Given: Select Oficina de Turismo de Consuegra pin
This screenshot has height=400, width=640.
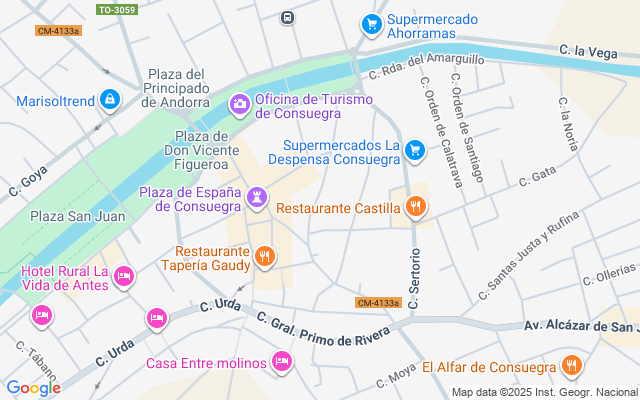Looking at the screenshot, I should [x=240, y=103].
